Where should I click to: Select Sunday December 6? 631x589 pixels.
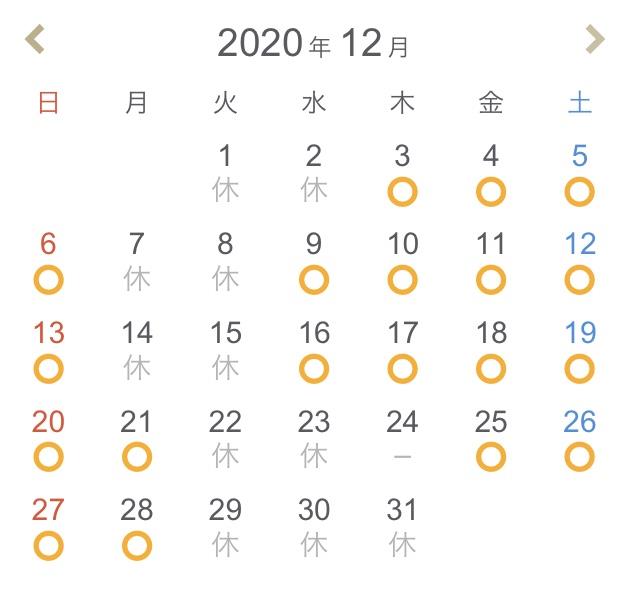click(x=48, y=262)
